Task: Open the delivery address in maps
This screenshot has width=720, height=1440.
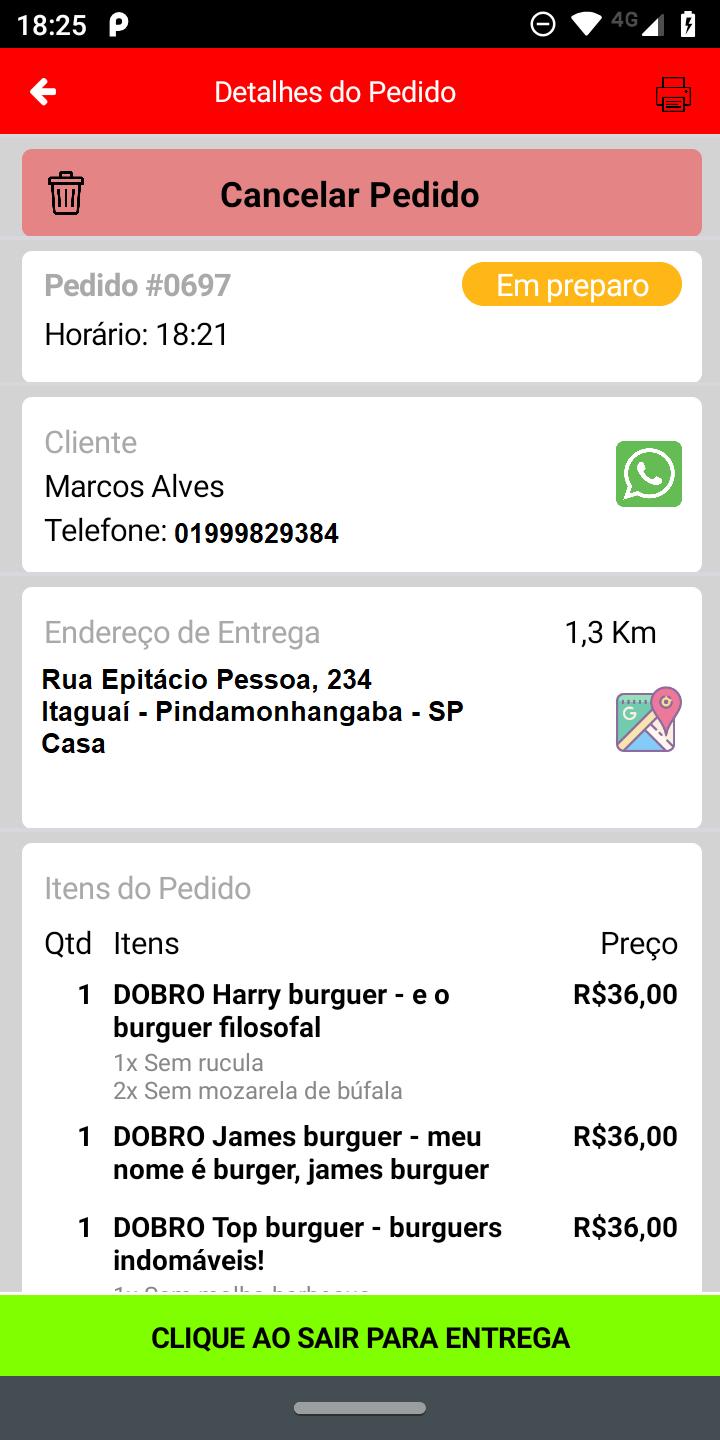Action: [649, 719]
